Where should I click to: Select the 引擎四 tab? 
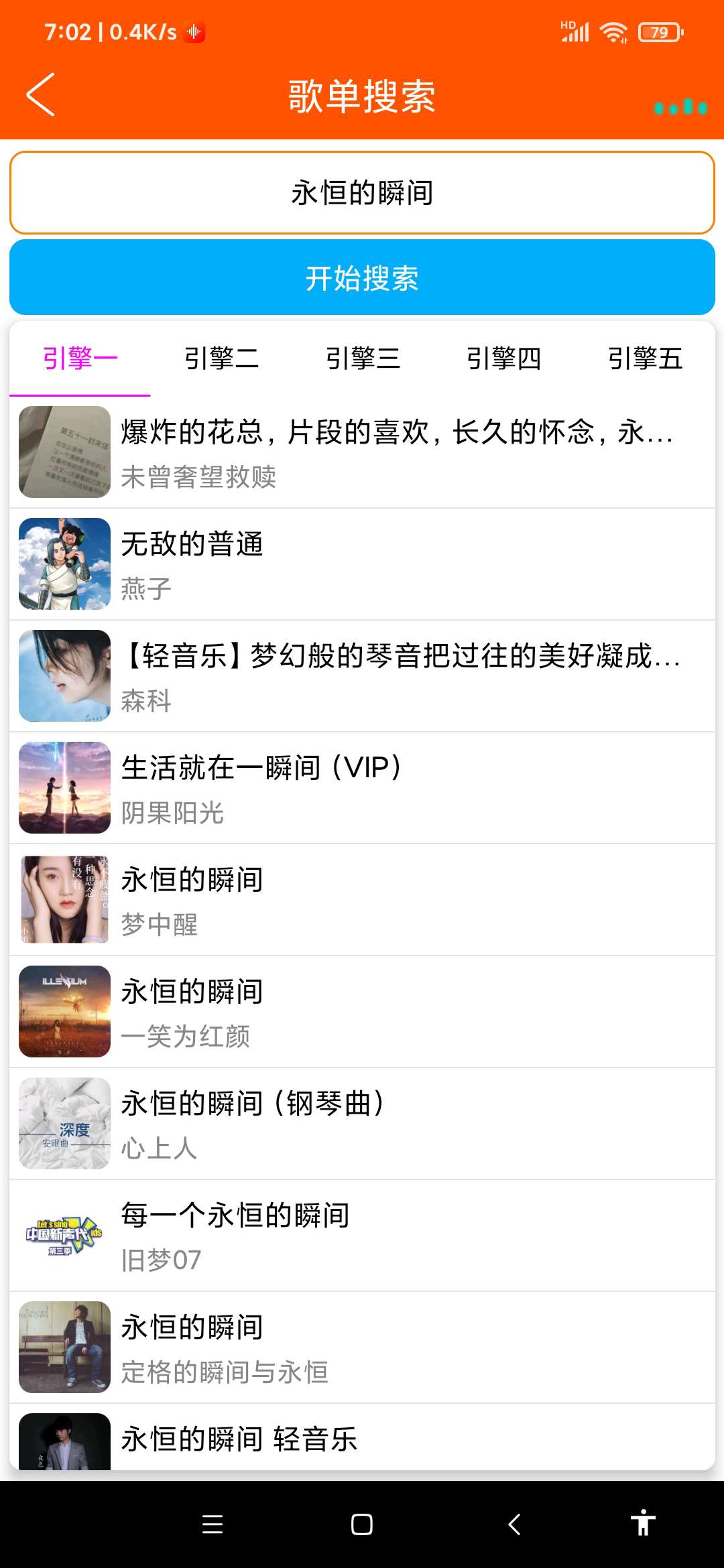coord(503,358)
